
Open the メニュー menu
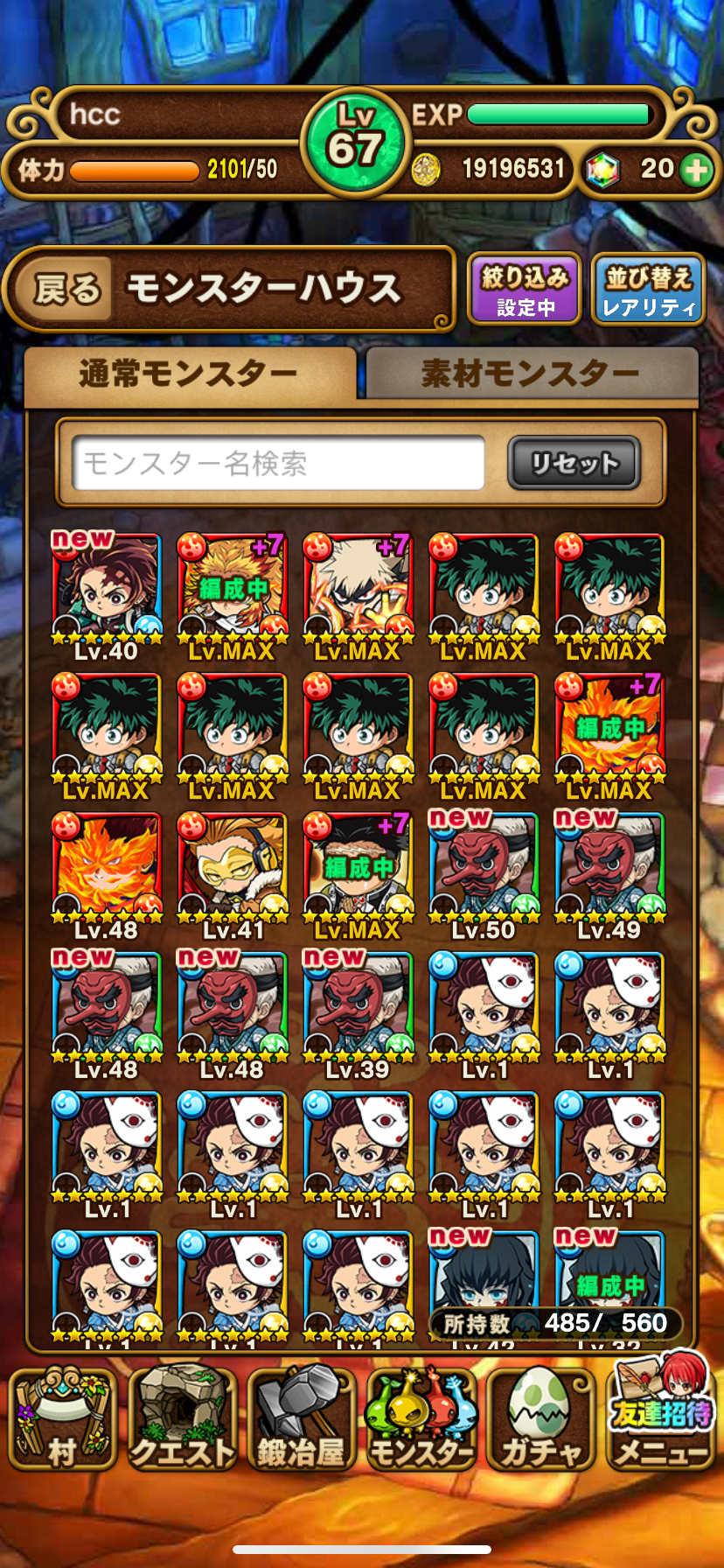[x=661, y=1422]
